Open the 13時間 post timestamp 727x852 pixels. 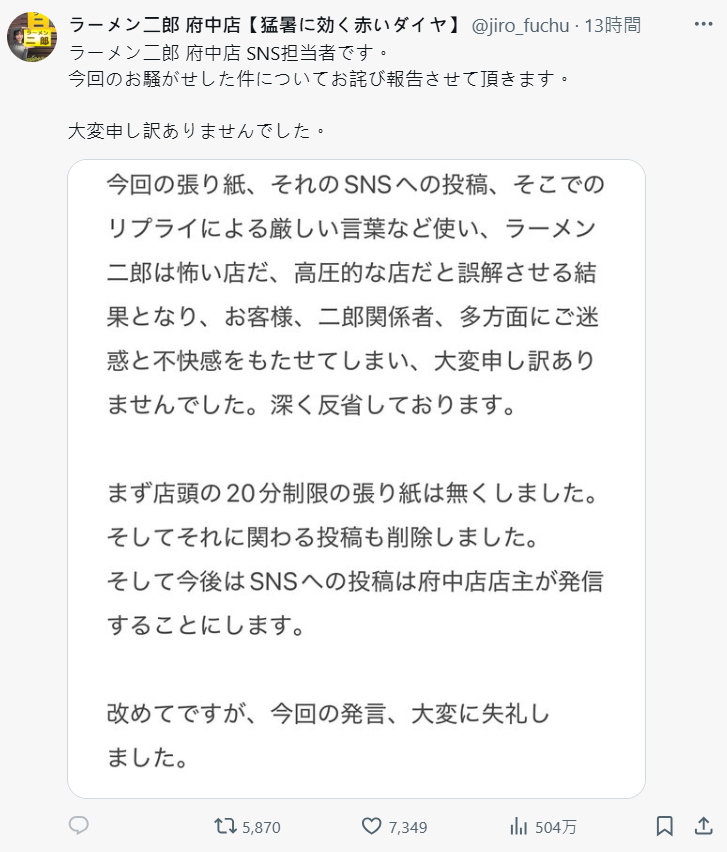point(615,24)
